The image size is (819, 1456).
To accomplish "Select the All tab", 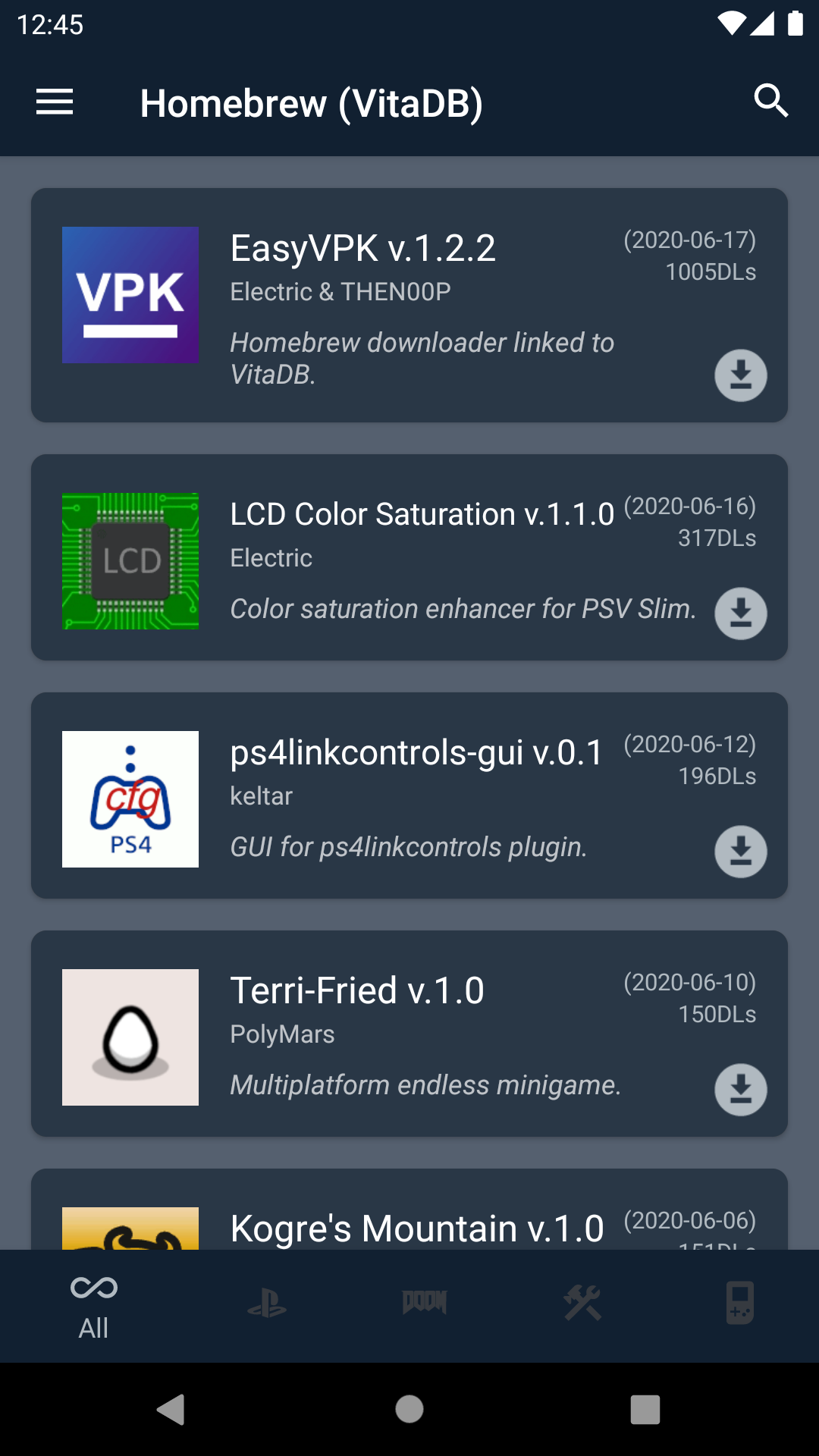I will (94, 1306).
